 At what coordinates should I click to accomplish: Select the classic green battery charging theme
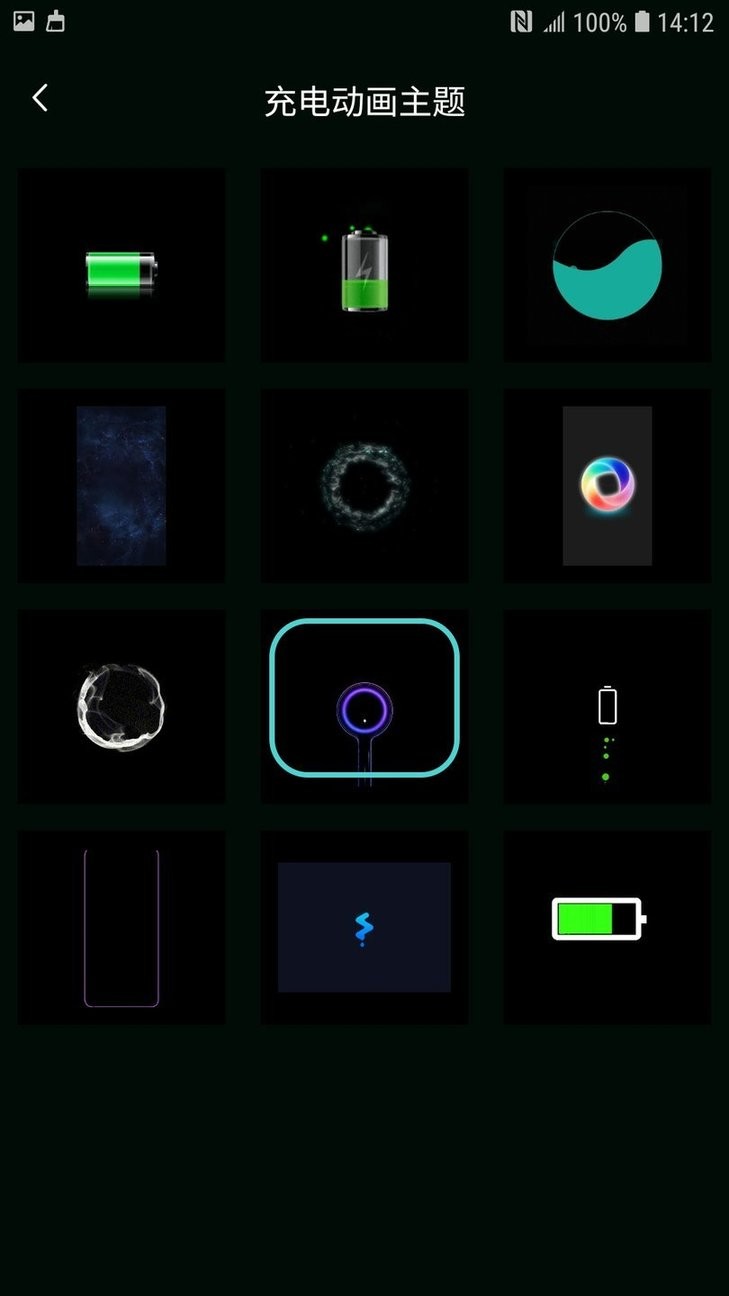[x=120, y=266]
